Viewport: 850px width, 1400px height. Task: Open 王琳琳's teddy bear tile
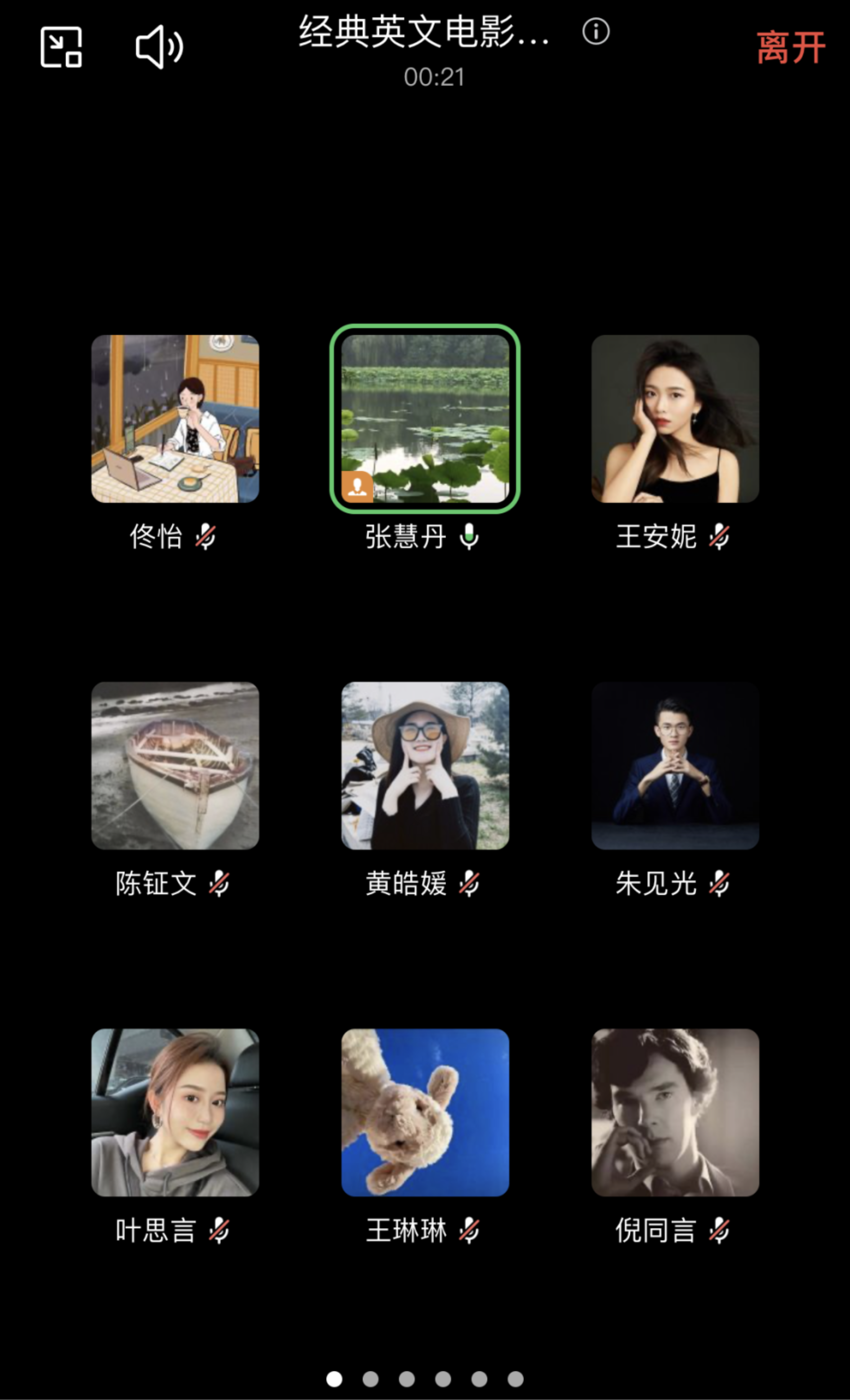coord(425,1112)
